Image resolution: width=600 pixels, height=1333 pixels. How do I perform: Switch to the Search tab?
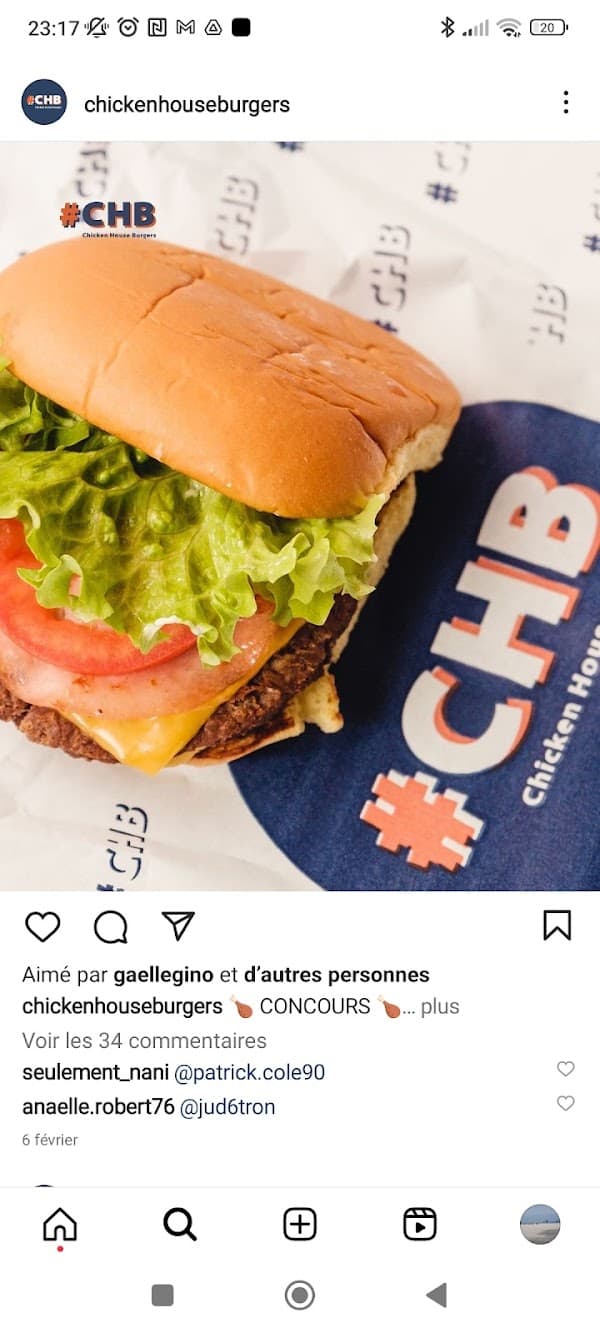click(180, 1224)
